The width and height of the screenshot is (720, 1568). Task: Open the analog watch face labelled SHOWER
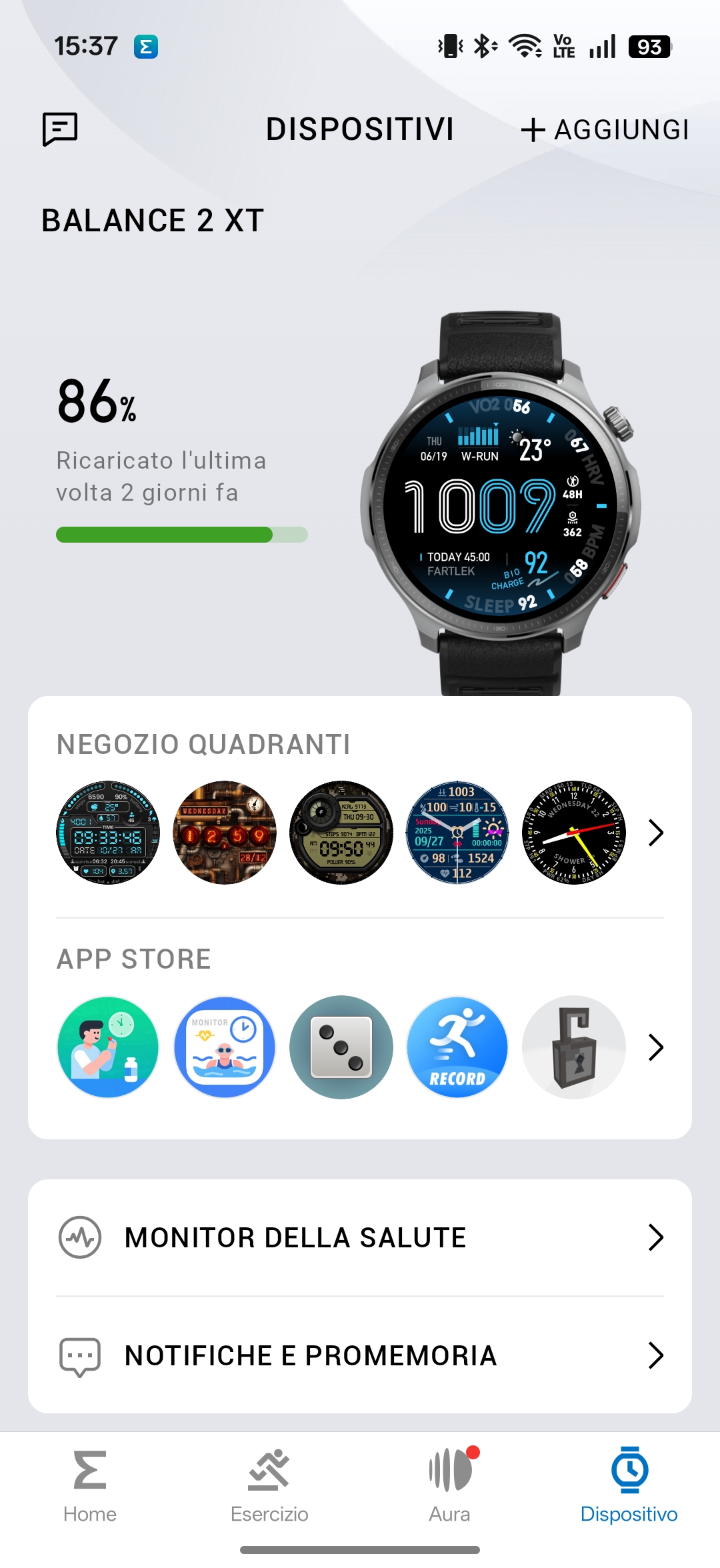click(573, 833)
